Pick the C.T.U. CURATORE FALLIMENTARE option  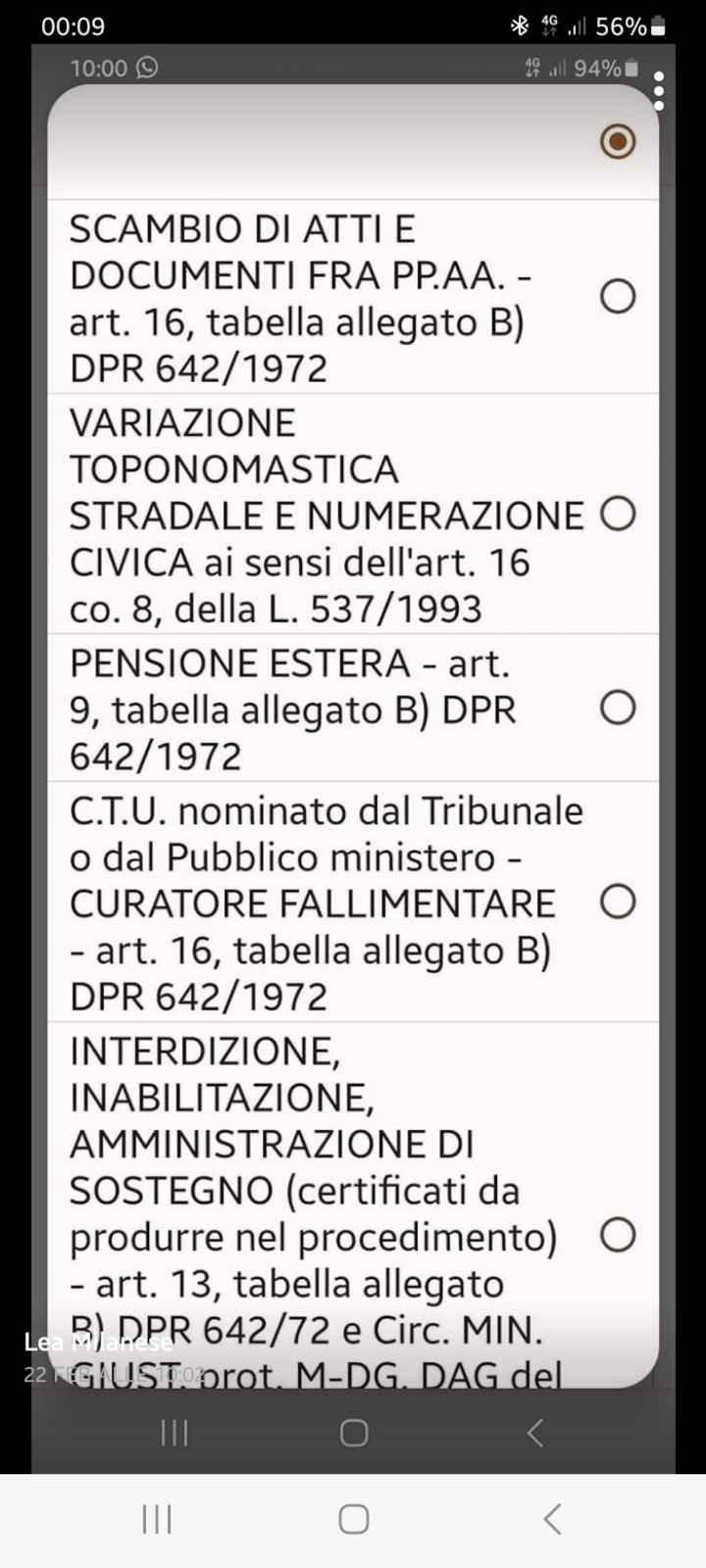click(619, 903)
